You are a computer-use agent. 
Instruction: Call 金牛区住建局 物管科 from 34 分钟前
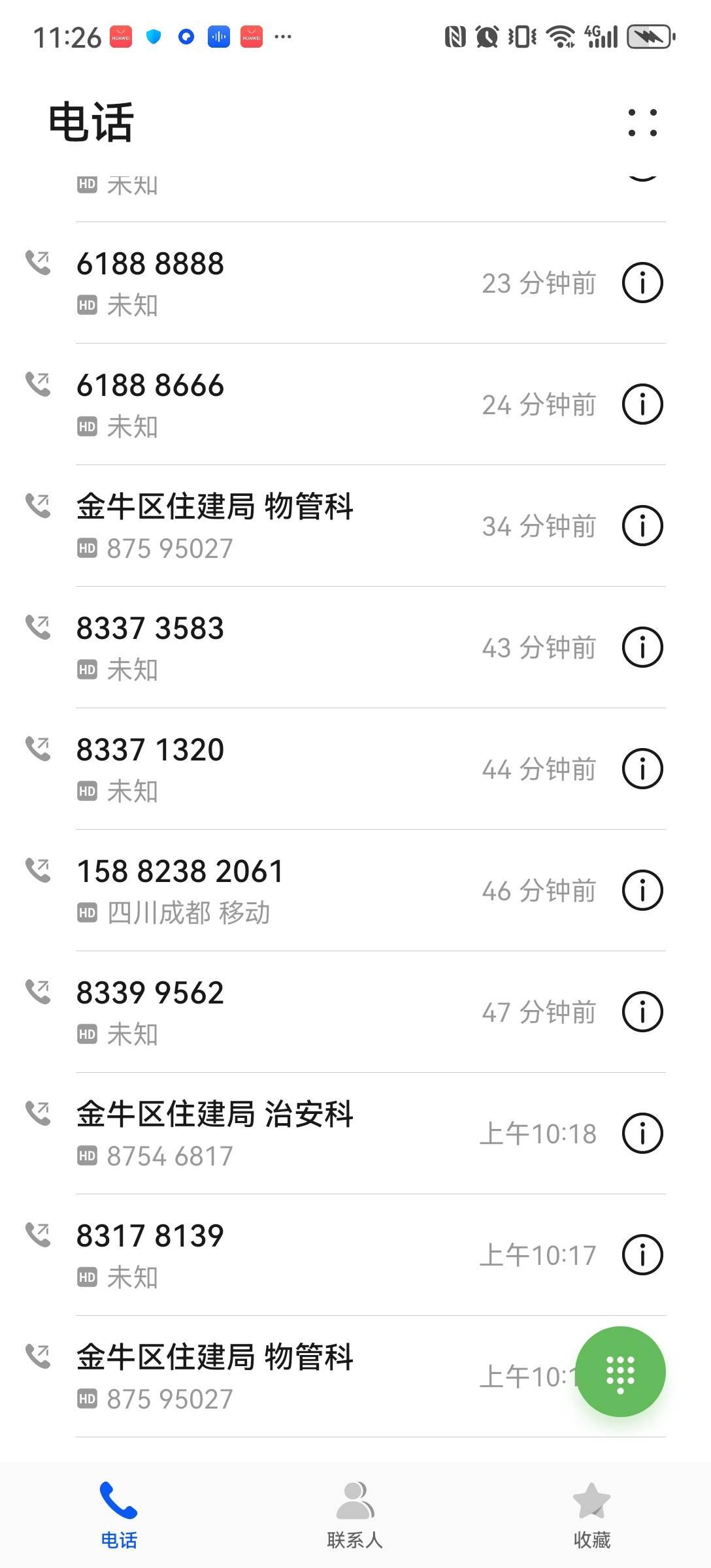click(261, 525)
